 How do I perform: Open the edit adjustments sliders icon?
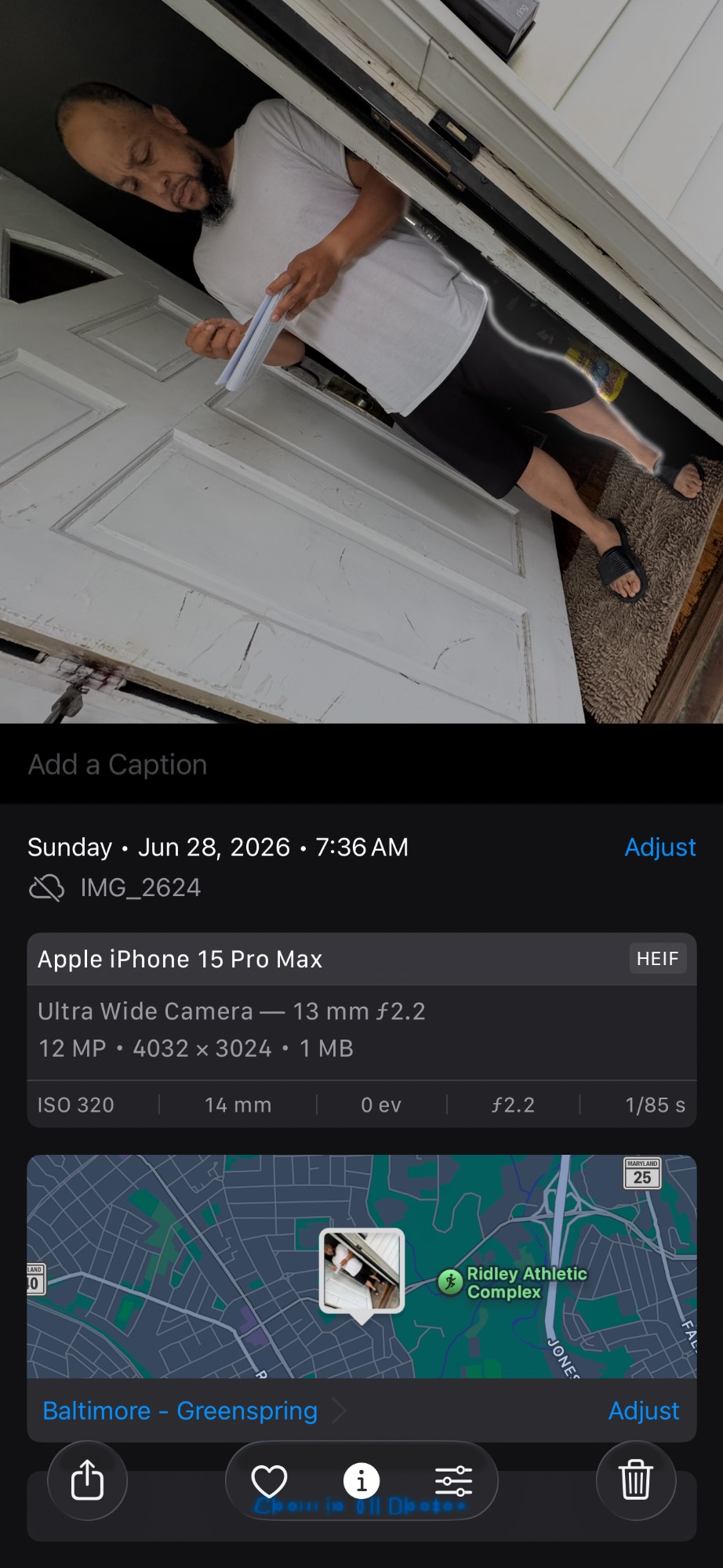(453, 1481)
